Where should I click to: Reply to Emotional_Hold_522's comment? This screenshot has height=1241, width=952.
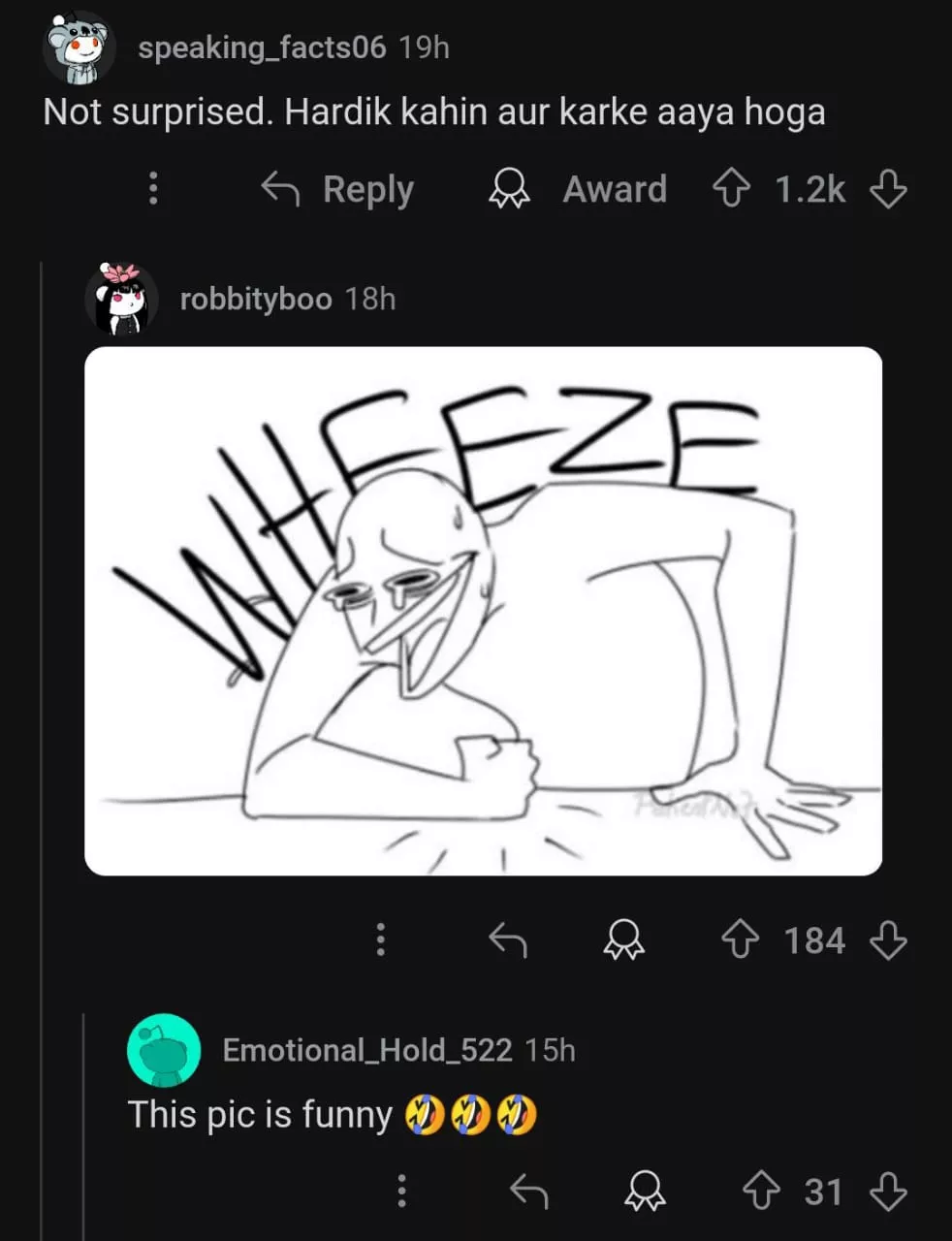coord(529,1192)
